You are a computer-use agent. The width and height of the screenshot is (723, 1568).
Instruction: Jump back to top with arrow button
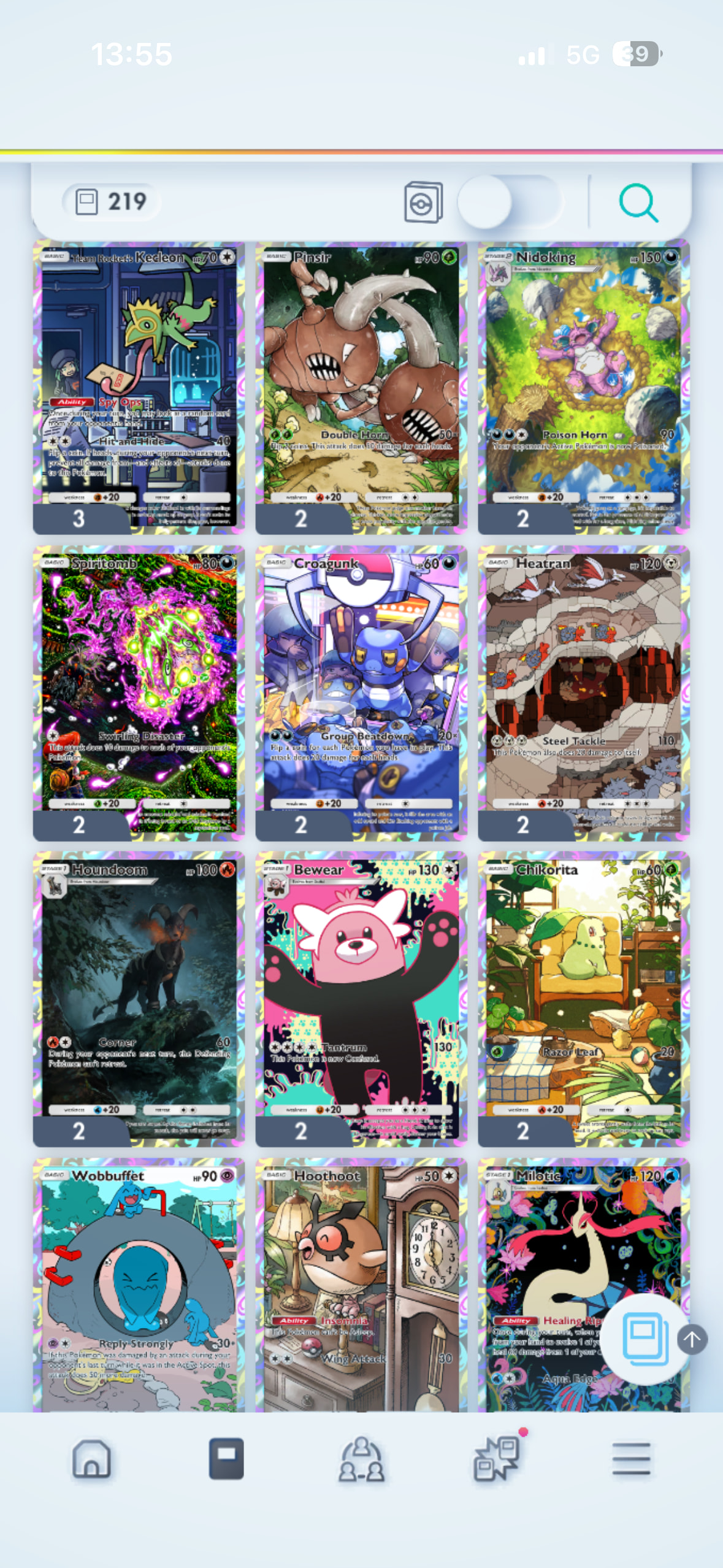click(692, 1339)
